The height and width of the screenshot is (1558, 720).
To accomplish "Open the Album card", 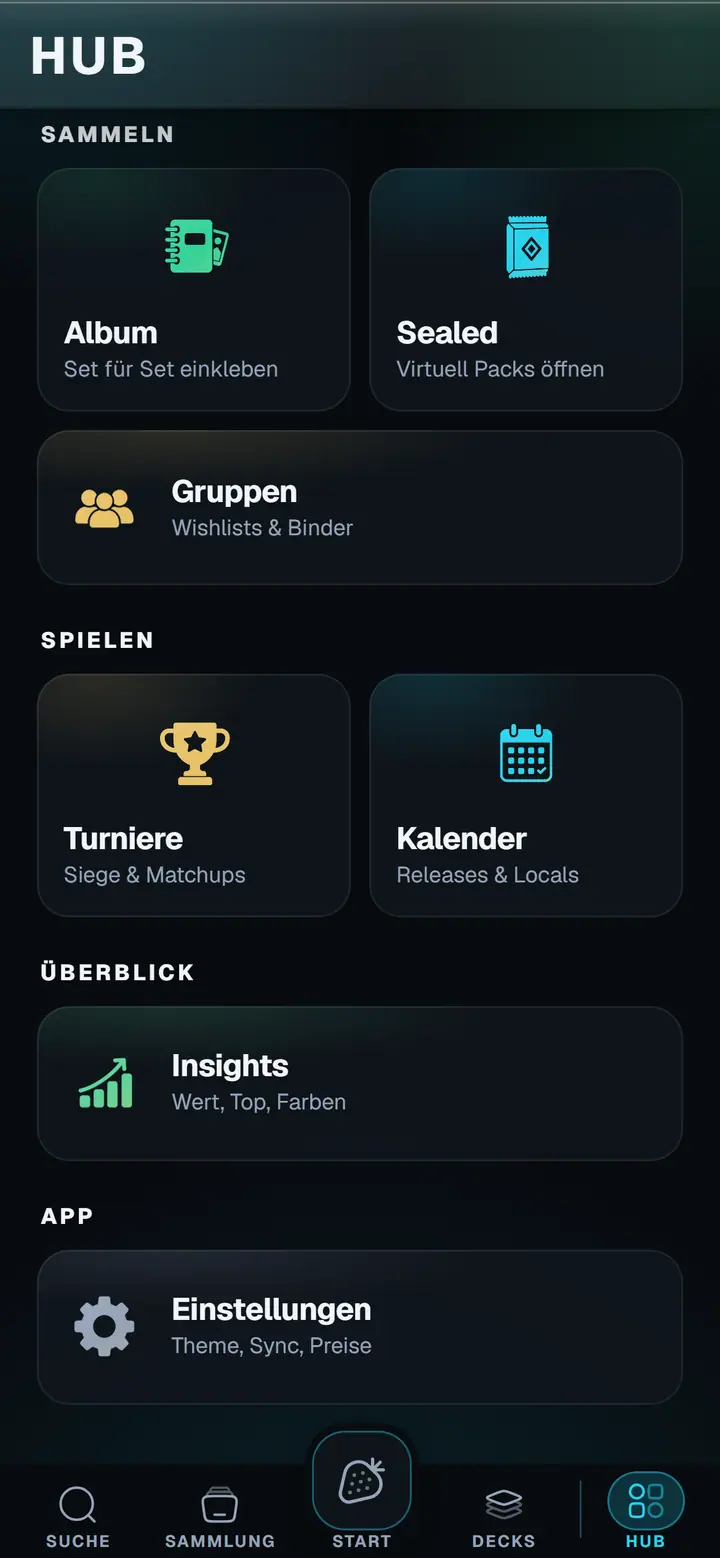I will click(x=194, y=290).
